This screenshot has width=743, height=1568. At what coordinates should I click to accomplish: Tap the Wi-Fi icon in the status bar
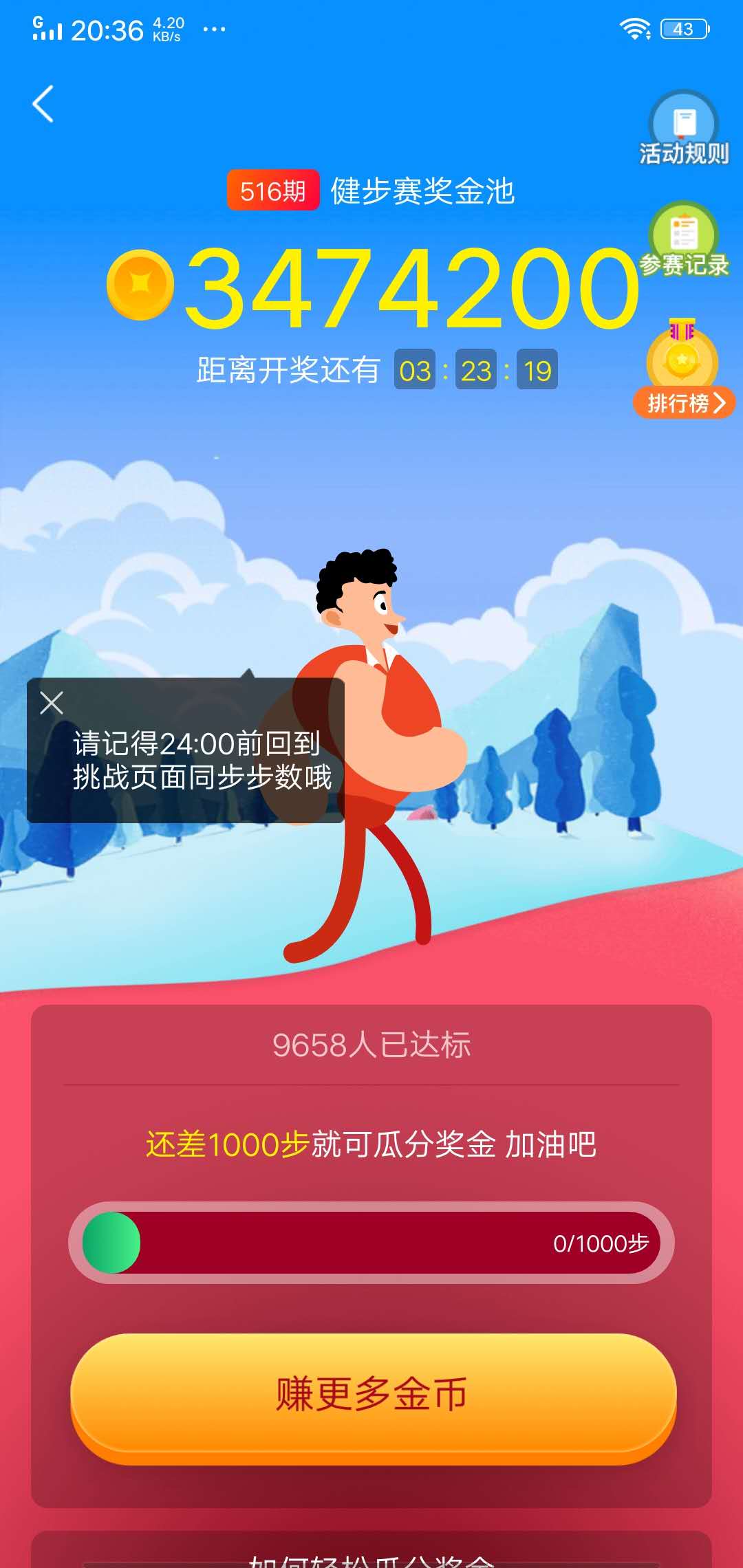coord(634,29)
